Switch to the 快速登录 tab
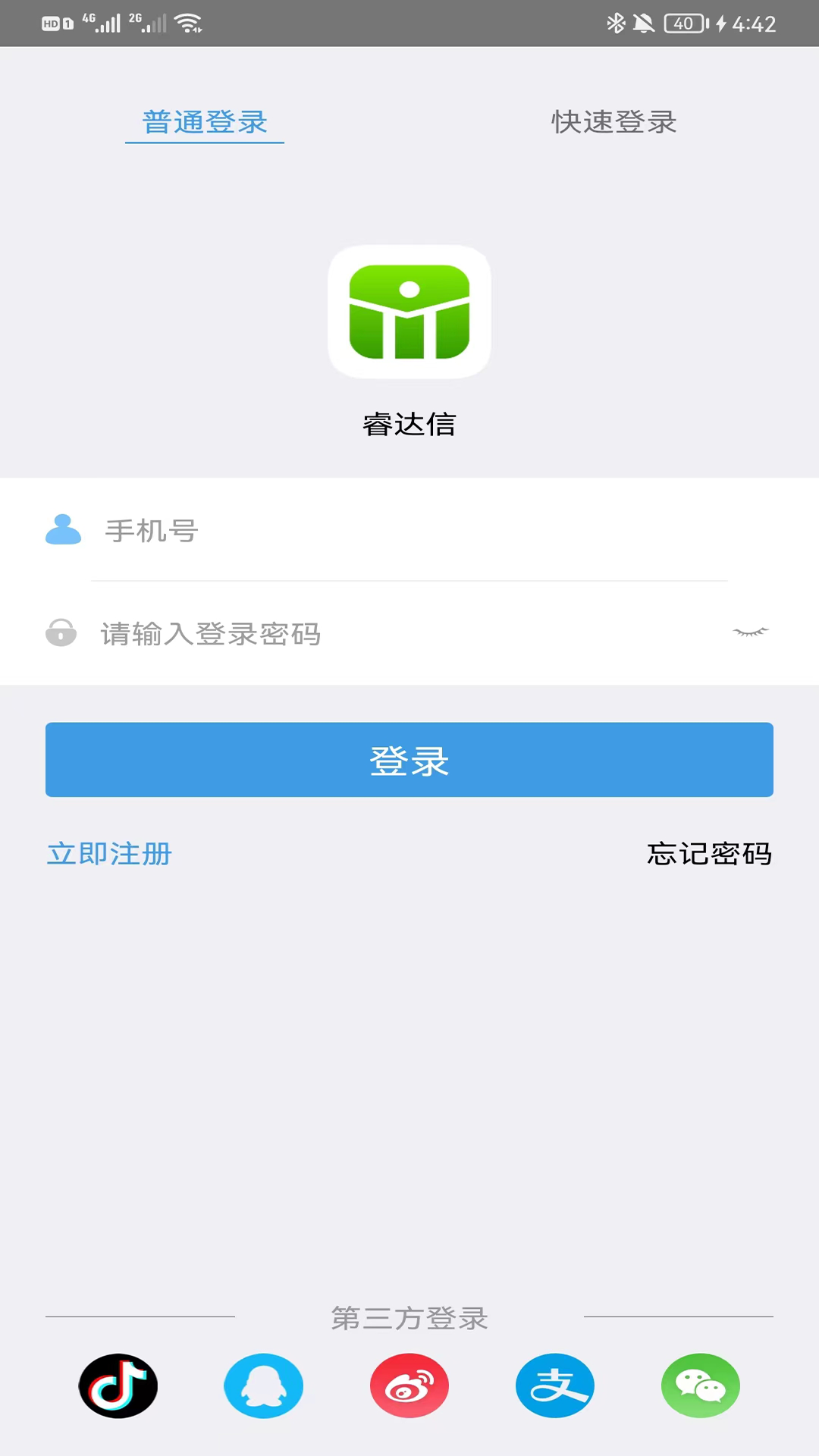 [613, 122]
